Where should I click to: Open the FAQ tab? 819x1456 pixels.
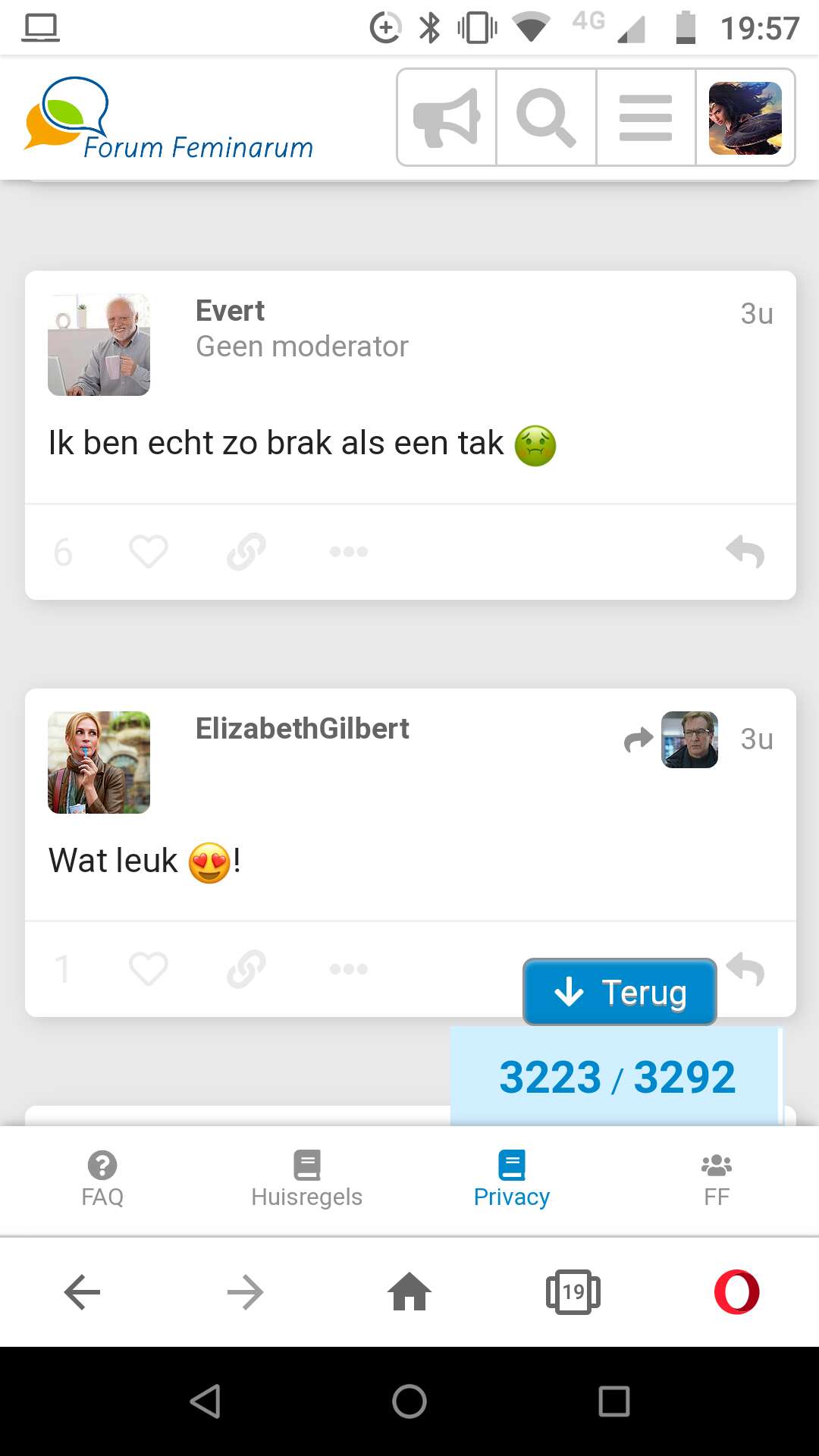point(102,1180)
